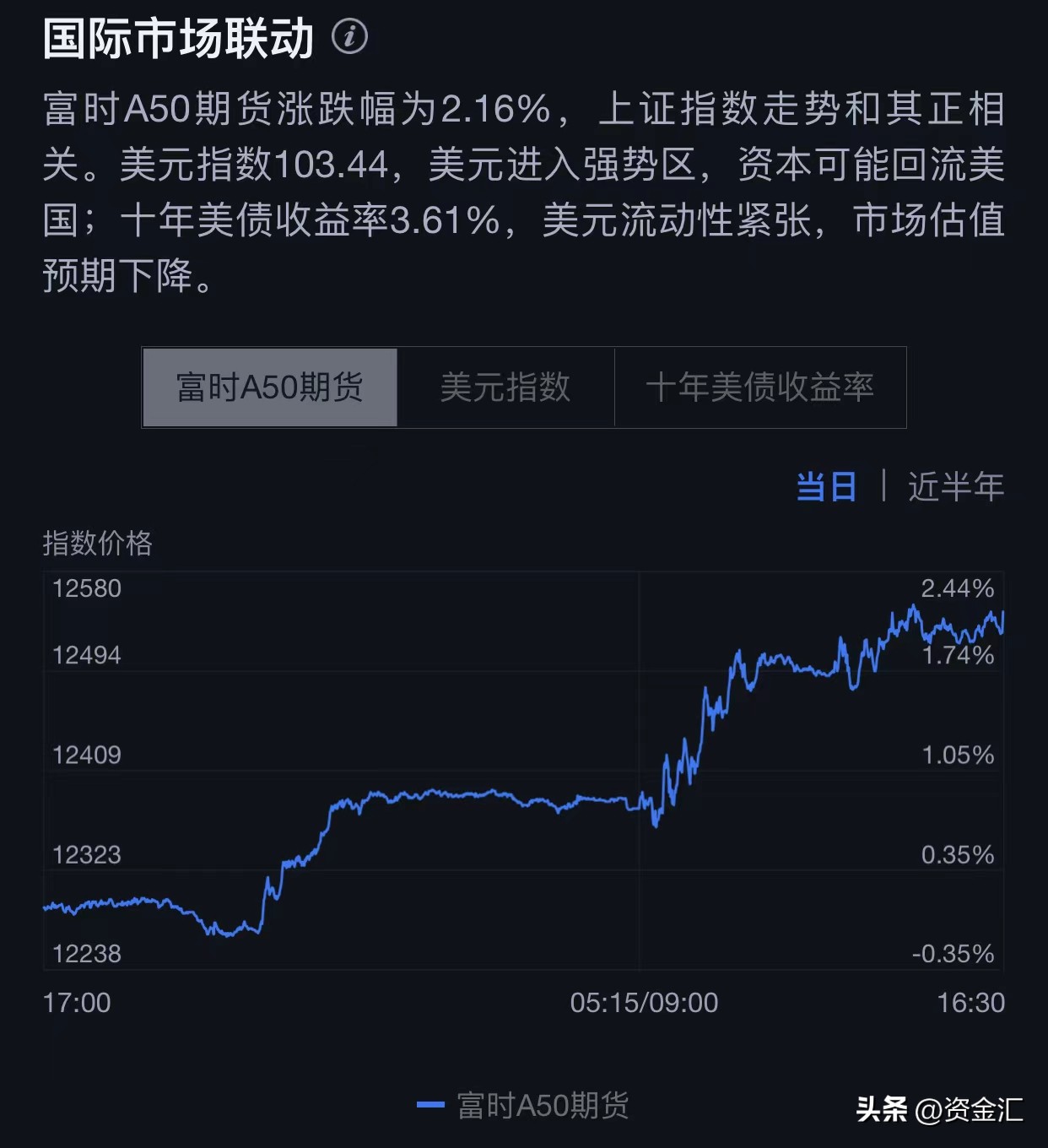Click the 指数价格 axis label
This screenshot has height=1148, width=1048.
click(x=99, y=545)
